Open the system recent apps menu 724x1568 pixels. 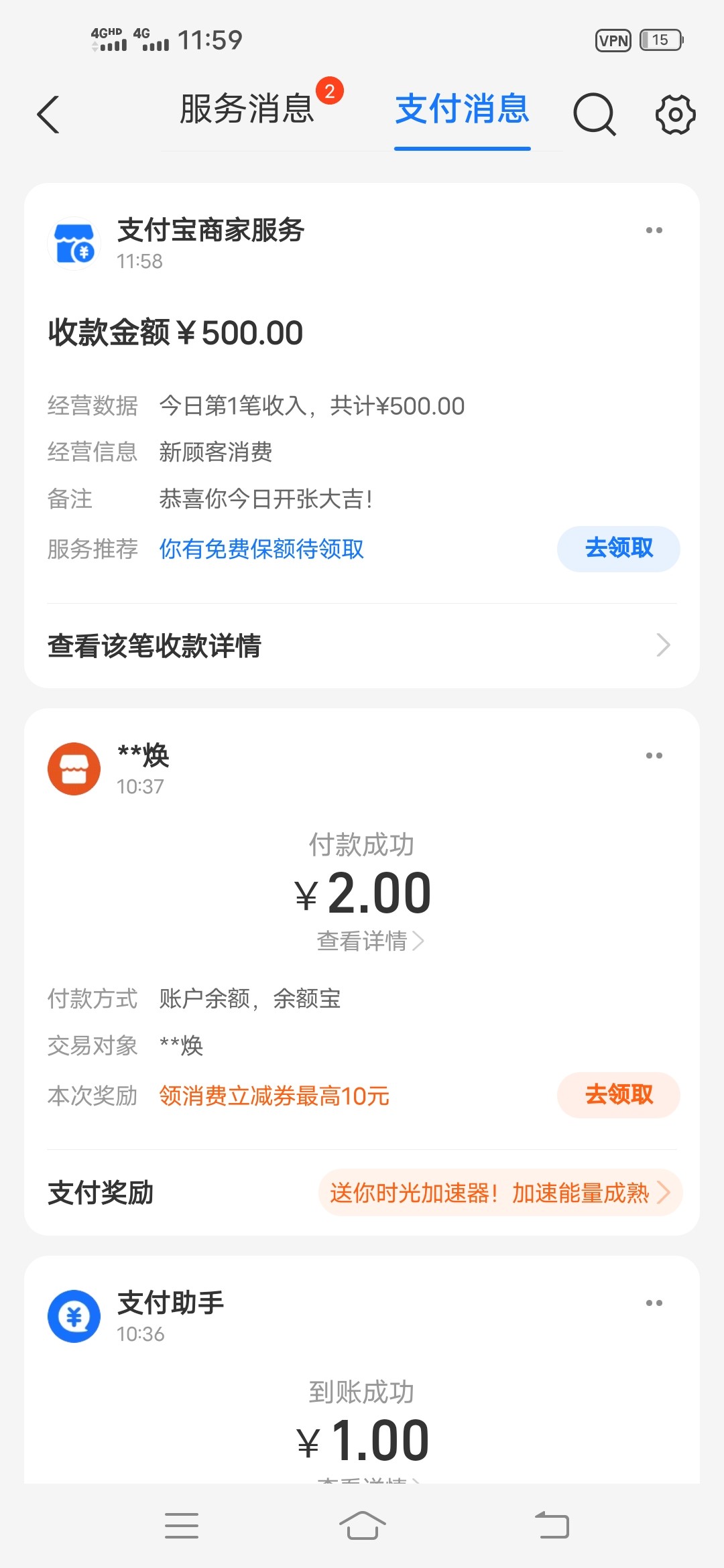182,1526
